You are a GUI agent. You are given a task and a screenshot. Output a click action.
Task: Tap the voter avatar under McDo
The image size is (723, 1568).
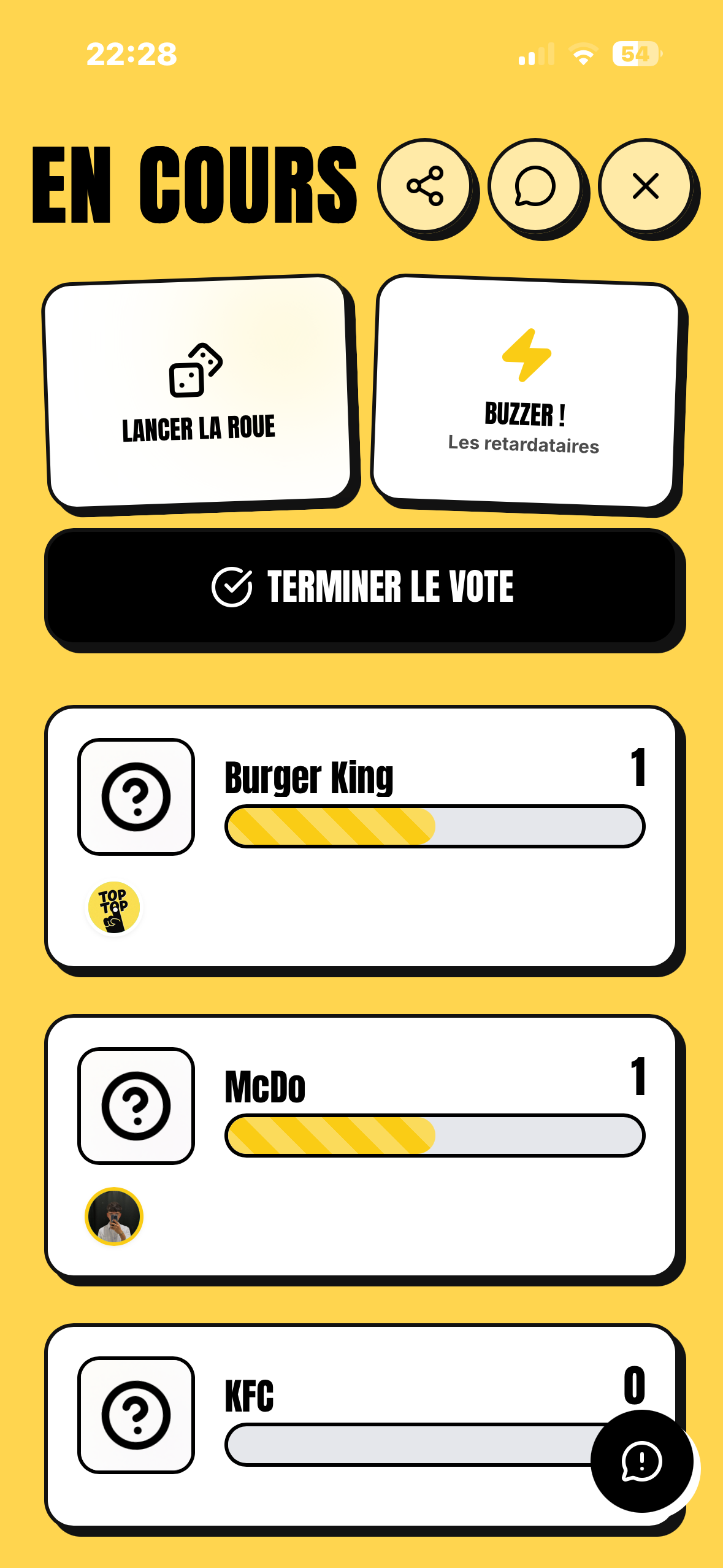click(113, 1218)
